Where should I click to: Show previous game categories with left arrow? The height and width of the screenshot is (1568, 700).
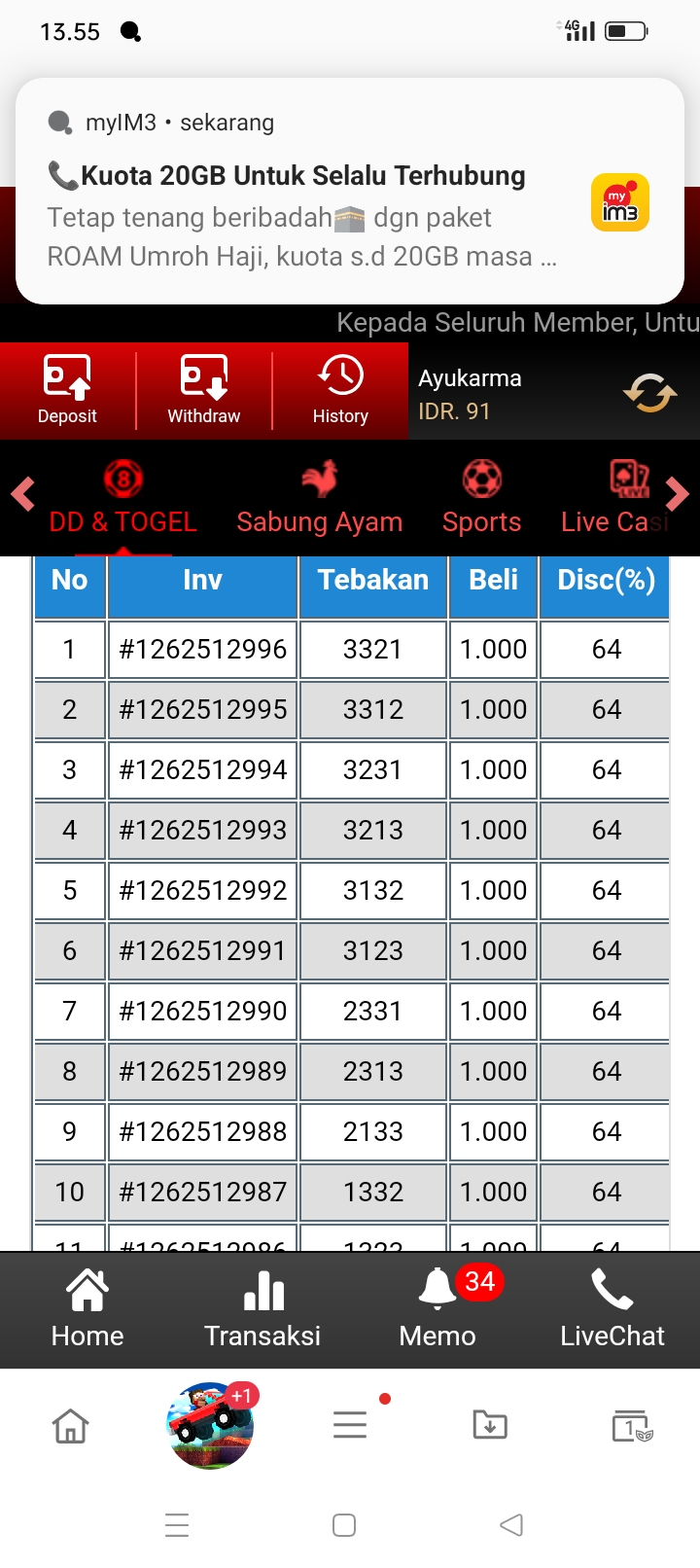point(23,494)
